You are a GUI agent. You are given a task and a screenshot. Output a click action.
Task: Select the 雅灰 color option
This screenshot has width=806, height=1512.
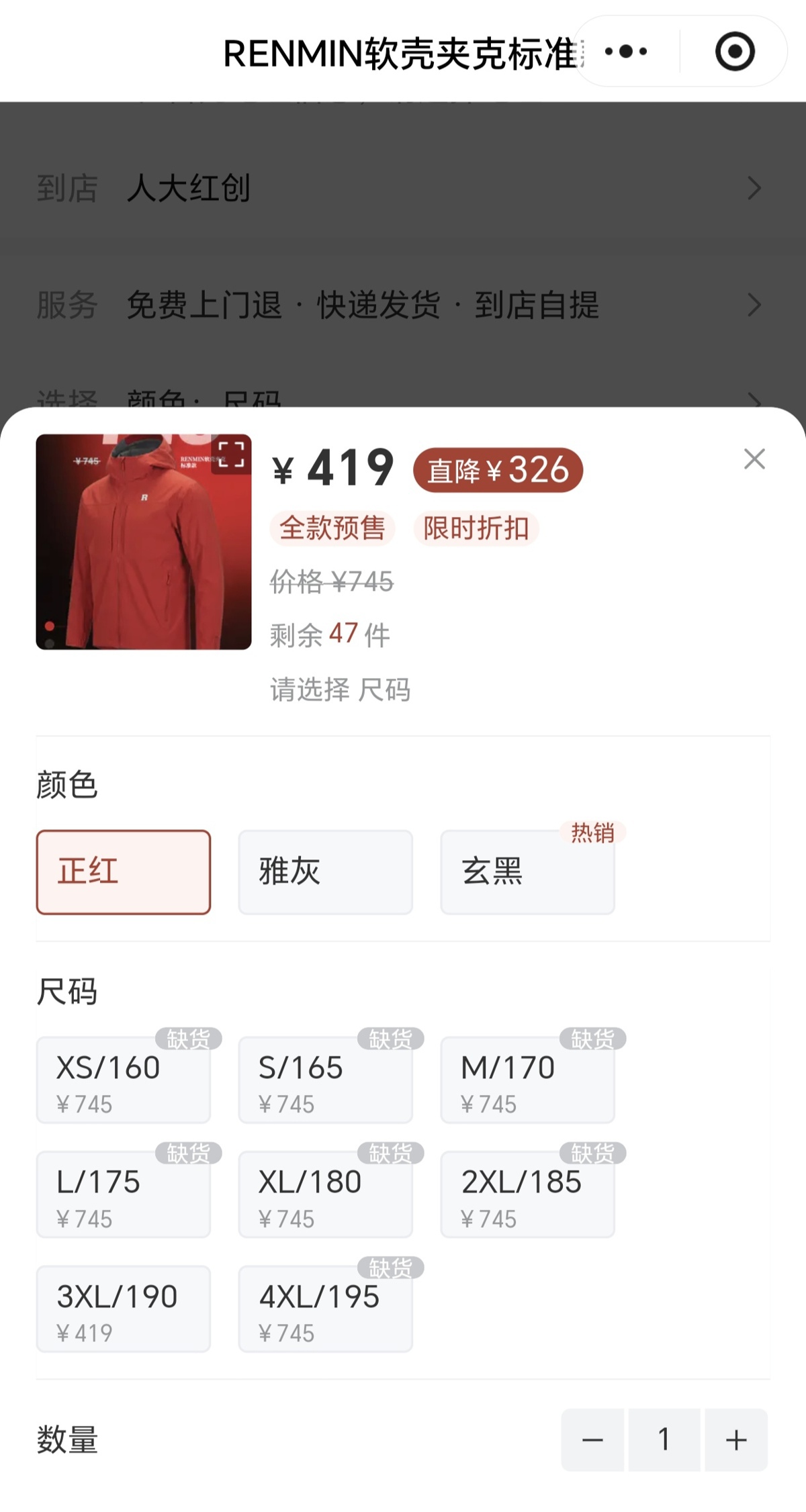[x=325, y=871]
